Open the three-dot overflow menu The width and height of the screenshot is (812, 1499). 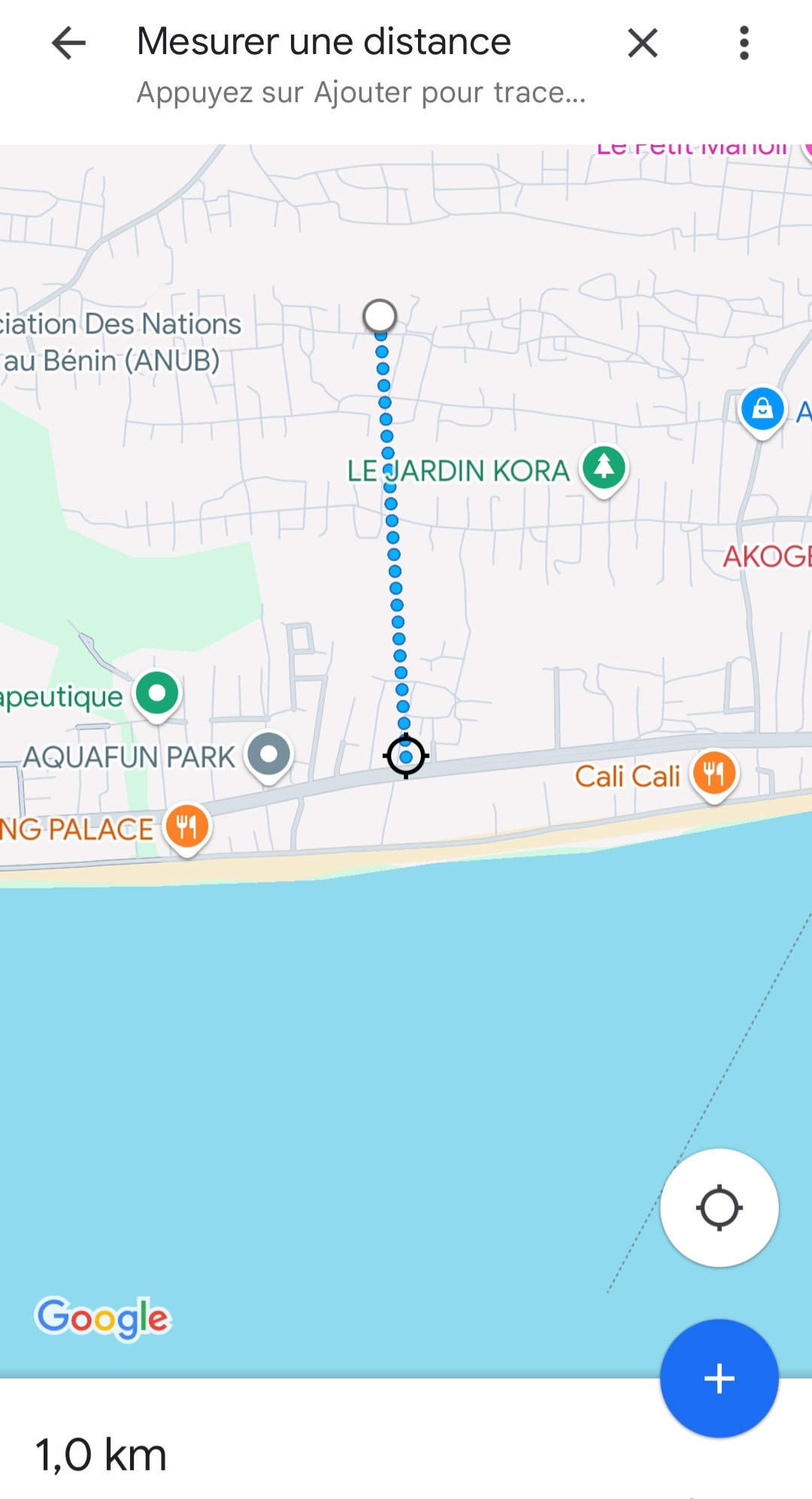tap(744, 43)
